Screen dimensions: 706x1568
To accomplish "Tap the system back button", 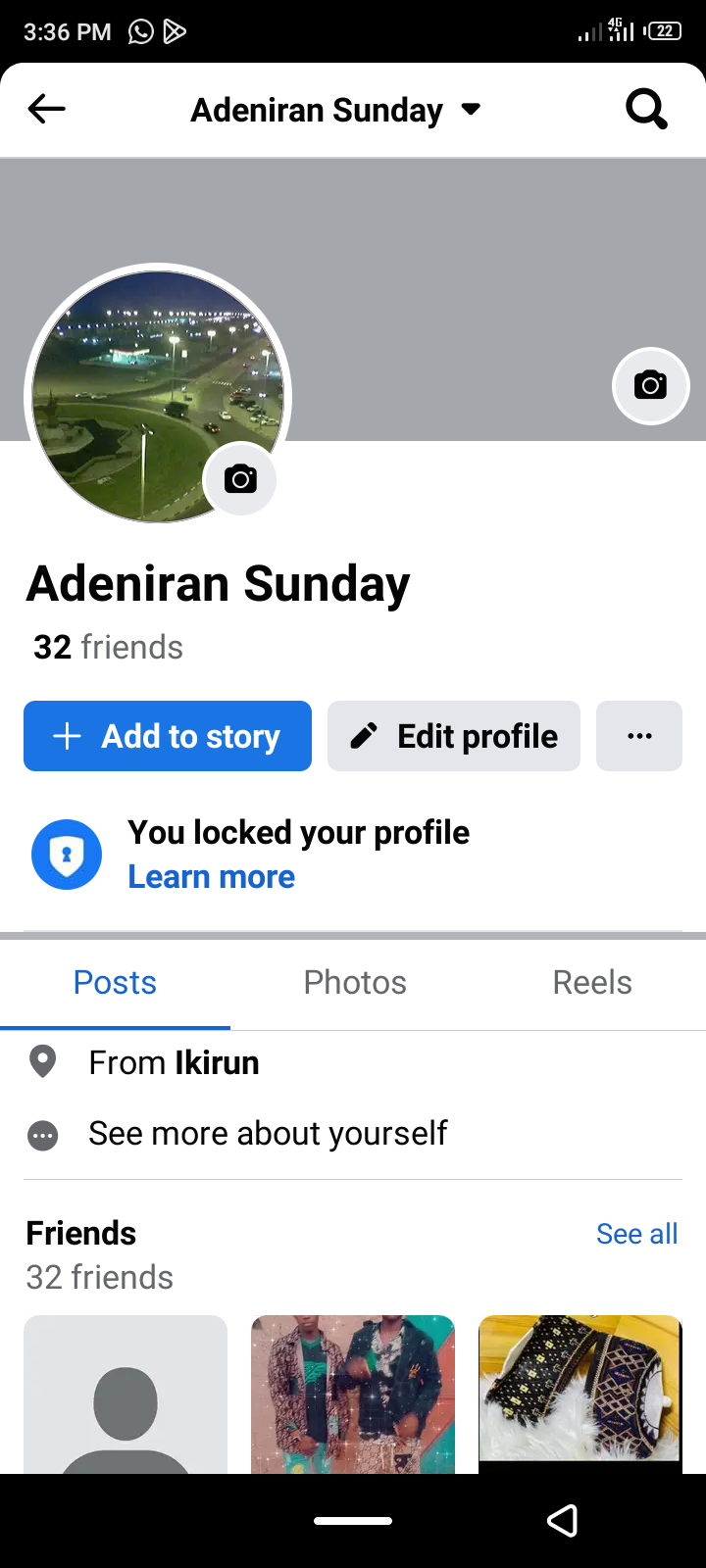I will point(562,1520).
